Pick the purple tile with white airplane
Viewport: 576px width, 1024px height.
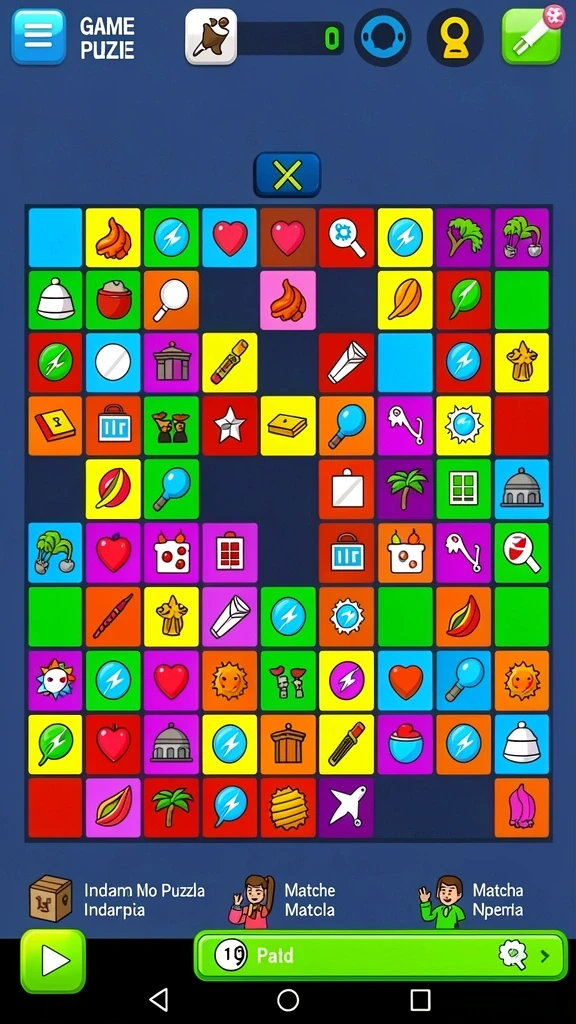tap(346, 807)
